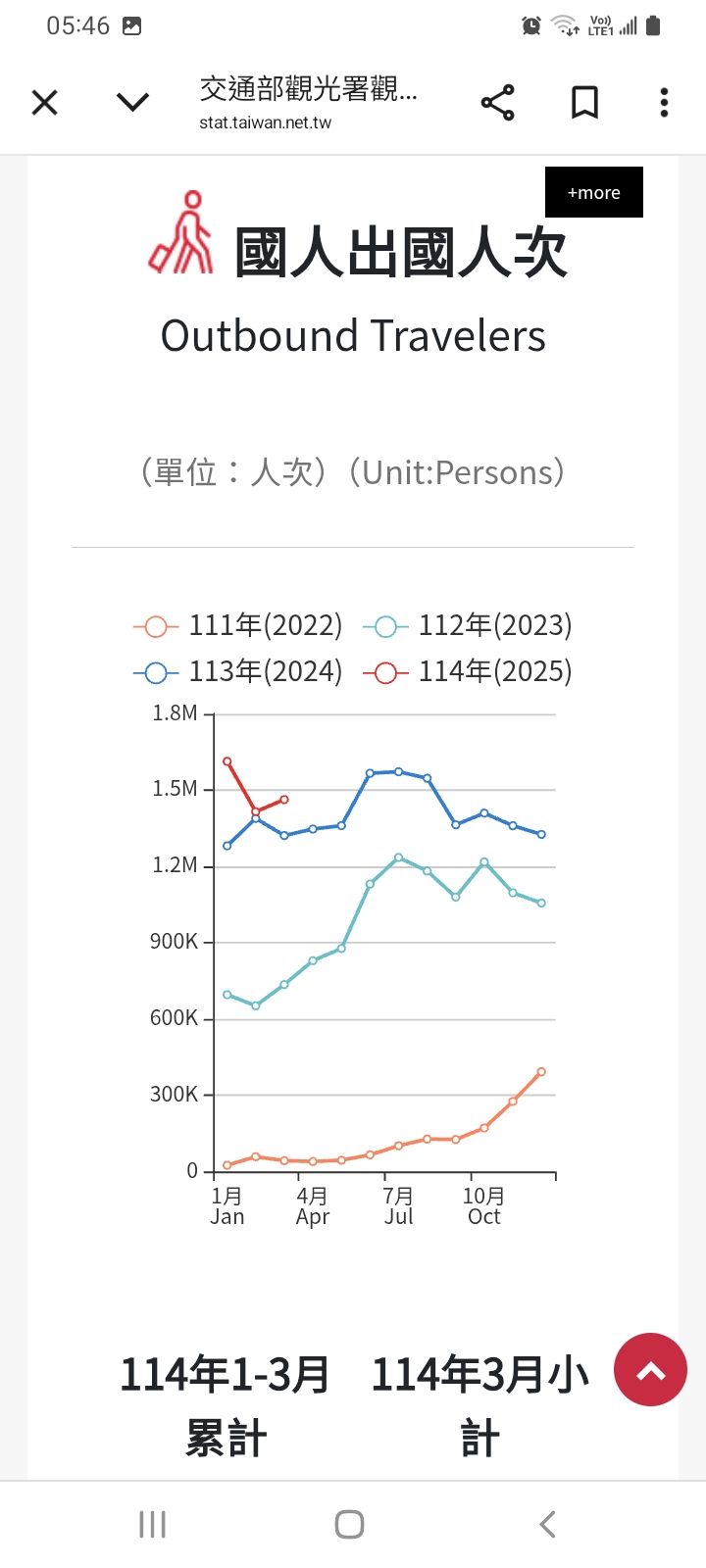706x1568 pixels.
Task: Toggle the 114年(2025) legend series
Action: click(468, 671)
